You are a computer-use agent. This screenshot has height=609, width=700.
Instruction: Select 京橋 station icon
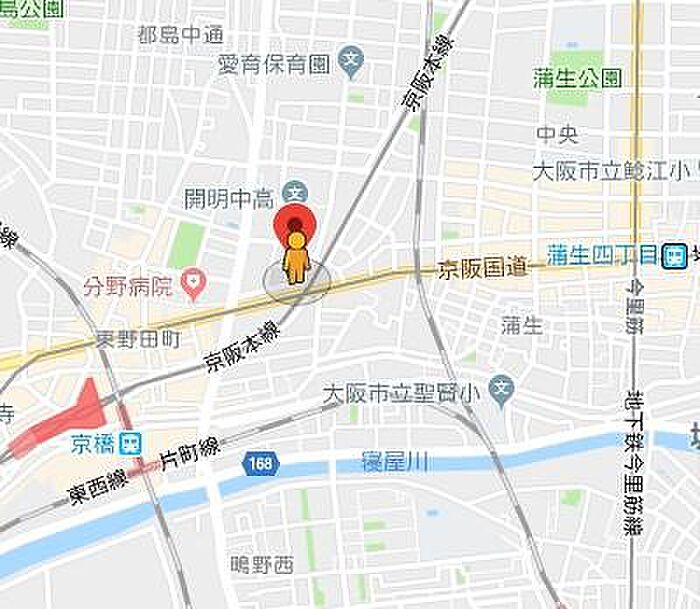[x=129, y=443]
